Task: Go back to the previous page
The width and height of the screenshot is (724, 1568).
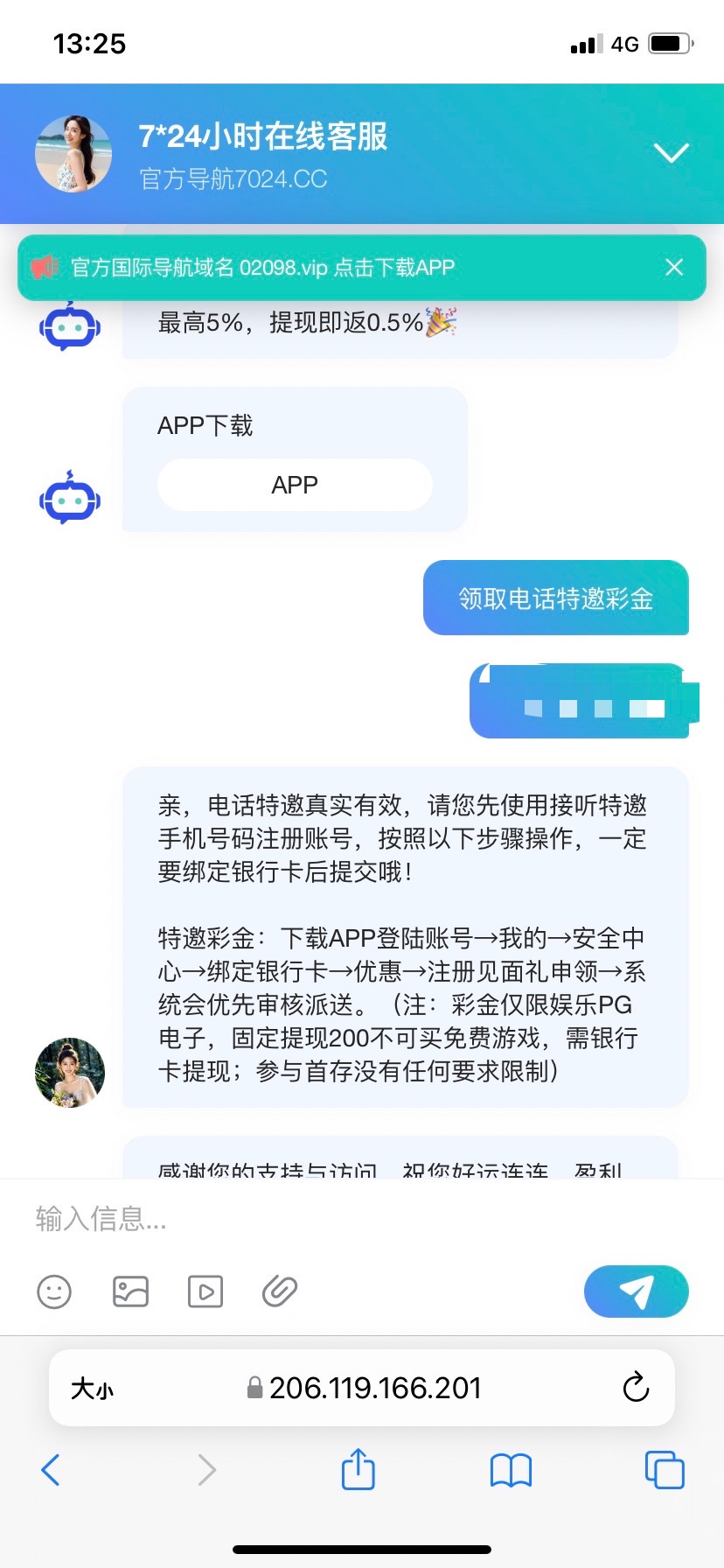Action: [51, 1470]
